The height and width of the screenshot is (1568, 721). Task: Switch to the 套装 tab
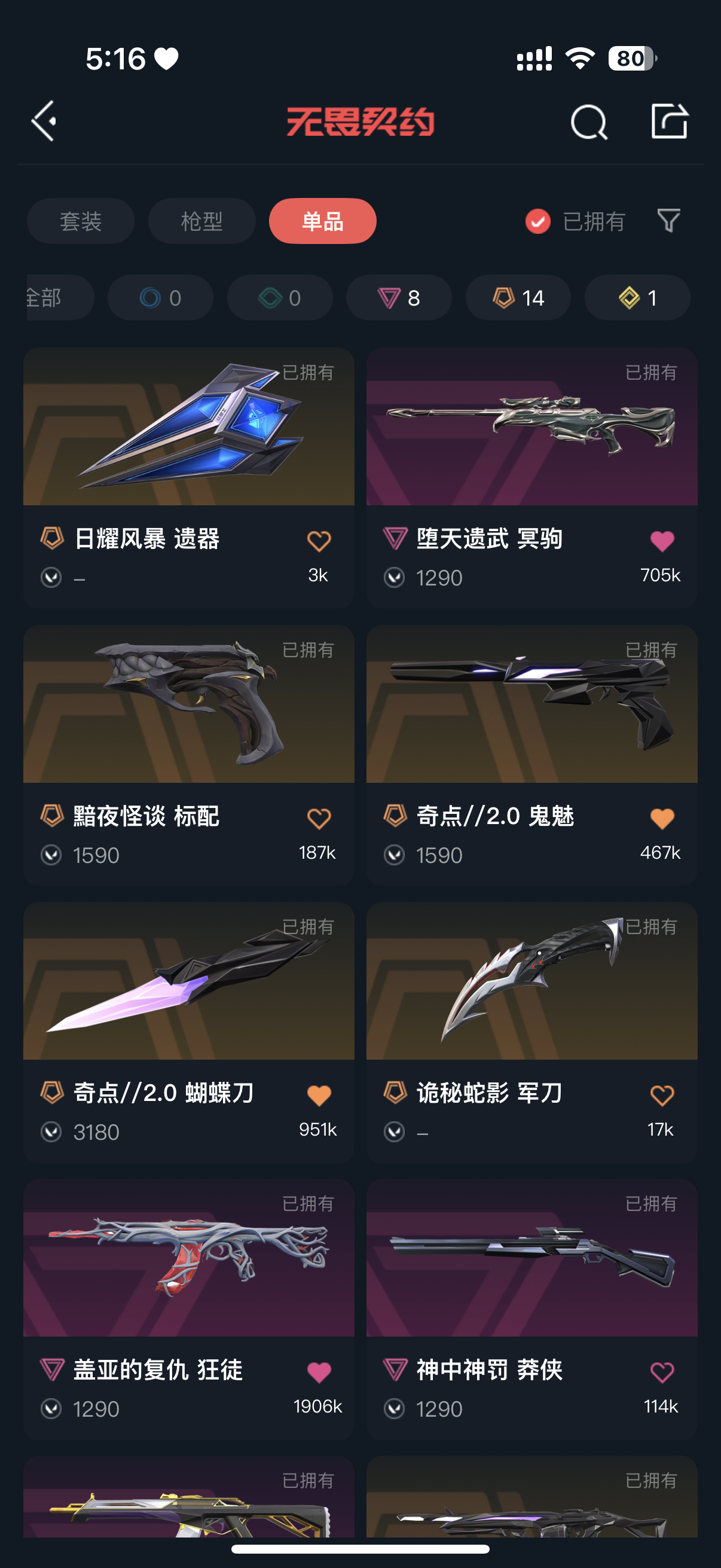(80, 221)
